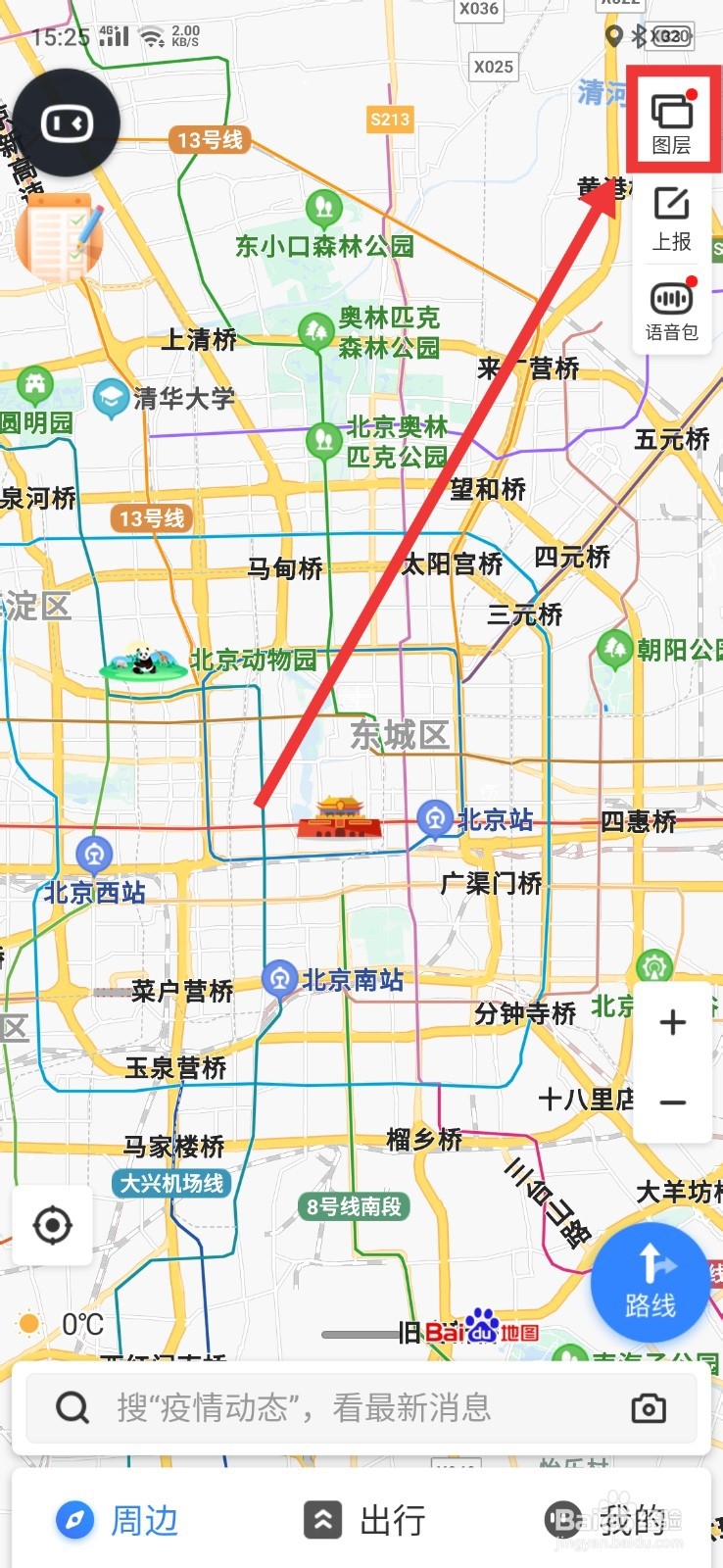Open camera search in the search bar

tap(649, 1408)
